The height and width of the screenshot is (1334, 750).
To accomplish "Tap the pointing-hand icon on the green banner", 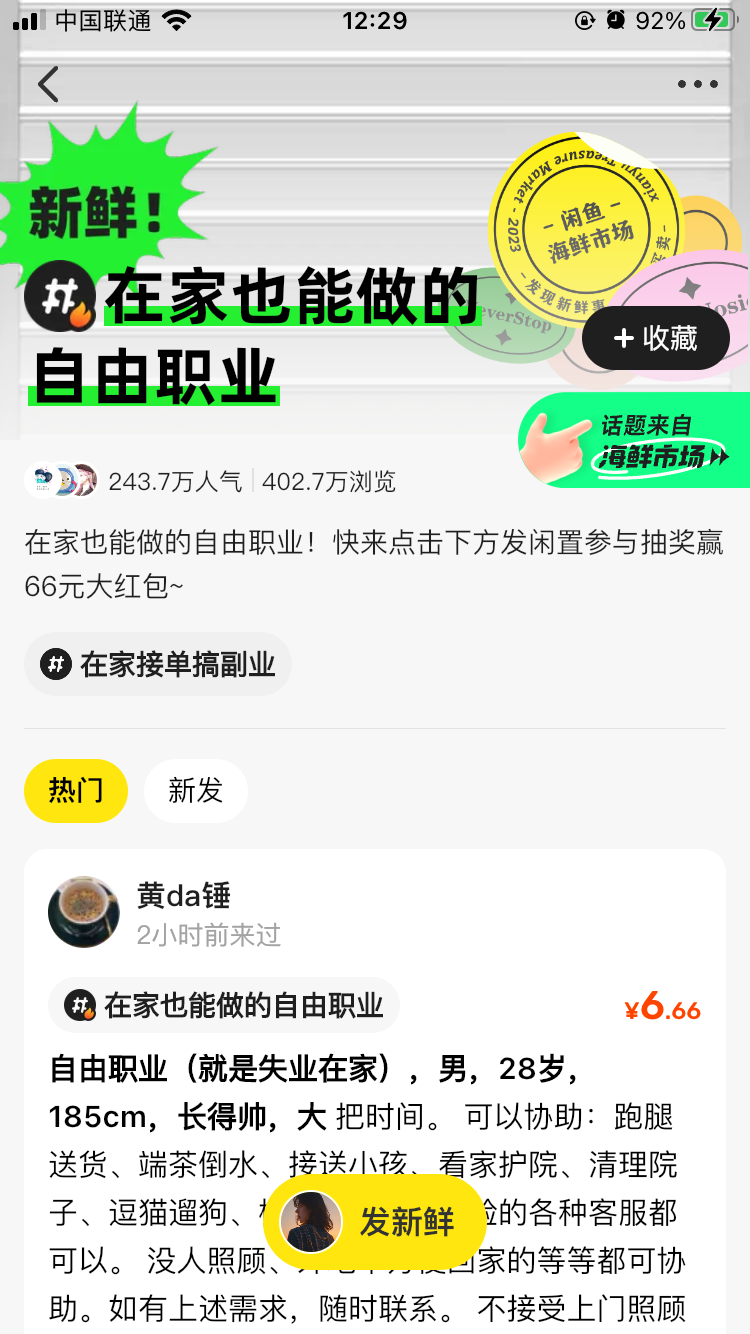I will tap(556, 443).
